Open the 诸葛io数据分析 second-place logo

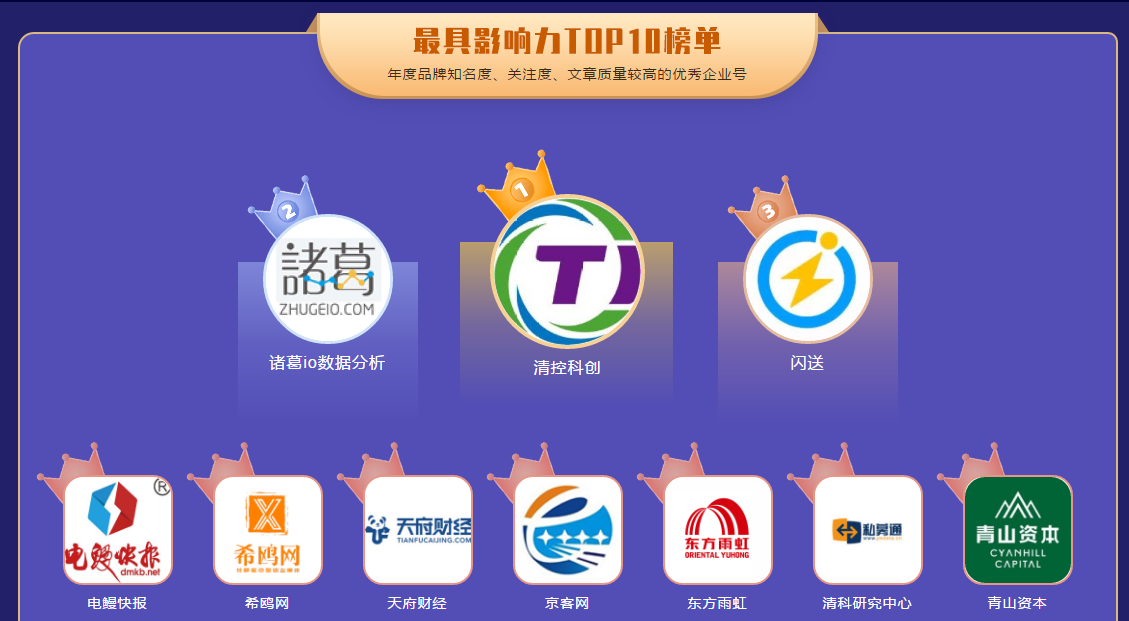point(328,279)
